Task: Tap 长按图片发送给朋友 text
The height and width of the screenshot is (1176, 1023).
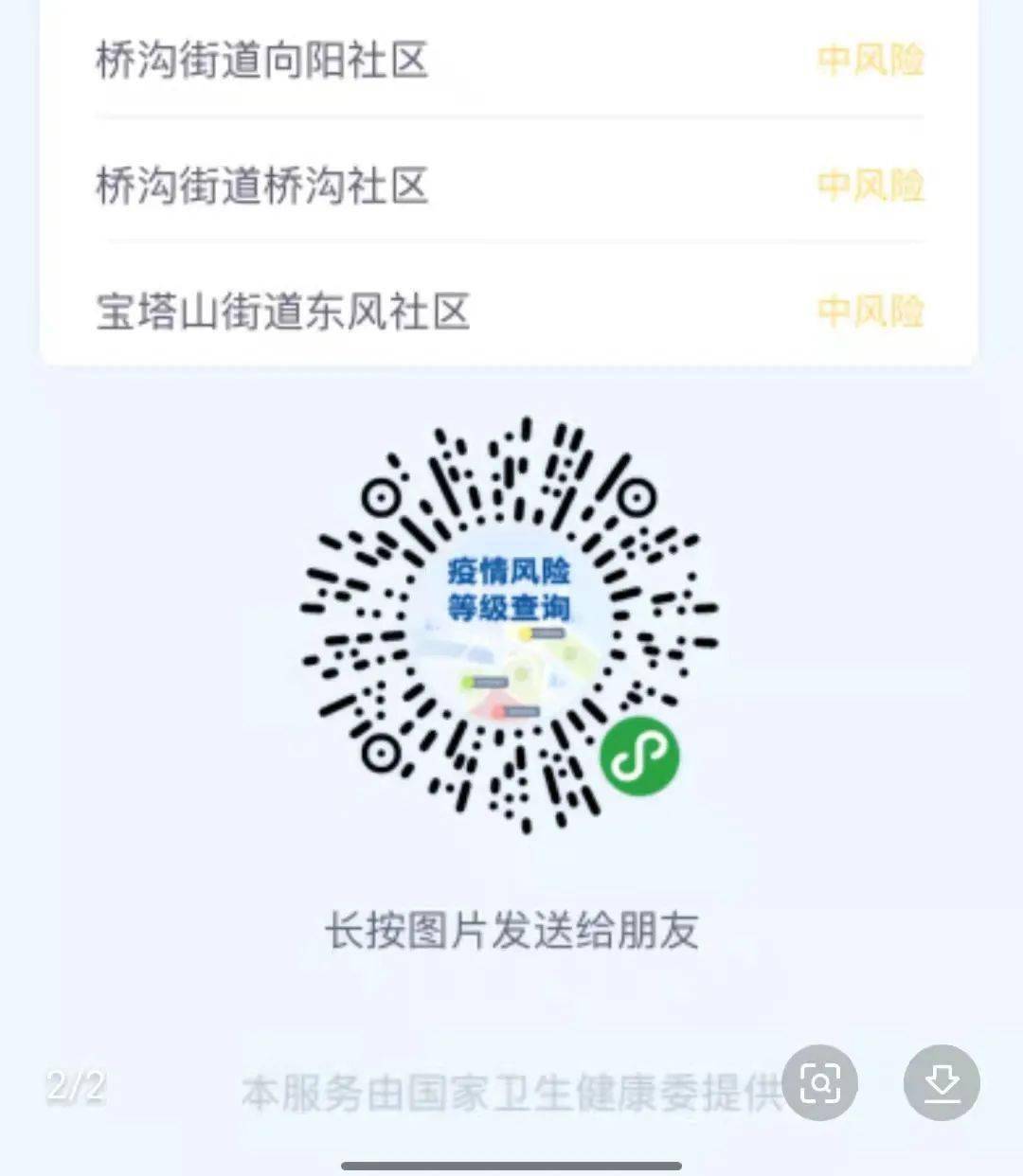Action: tap(511, 933)
